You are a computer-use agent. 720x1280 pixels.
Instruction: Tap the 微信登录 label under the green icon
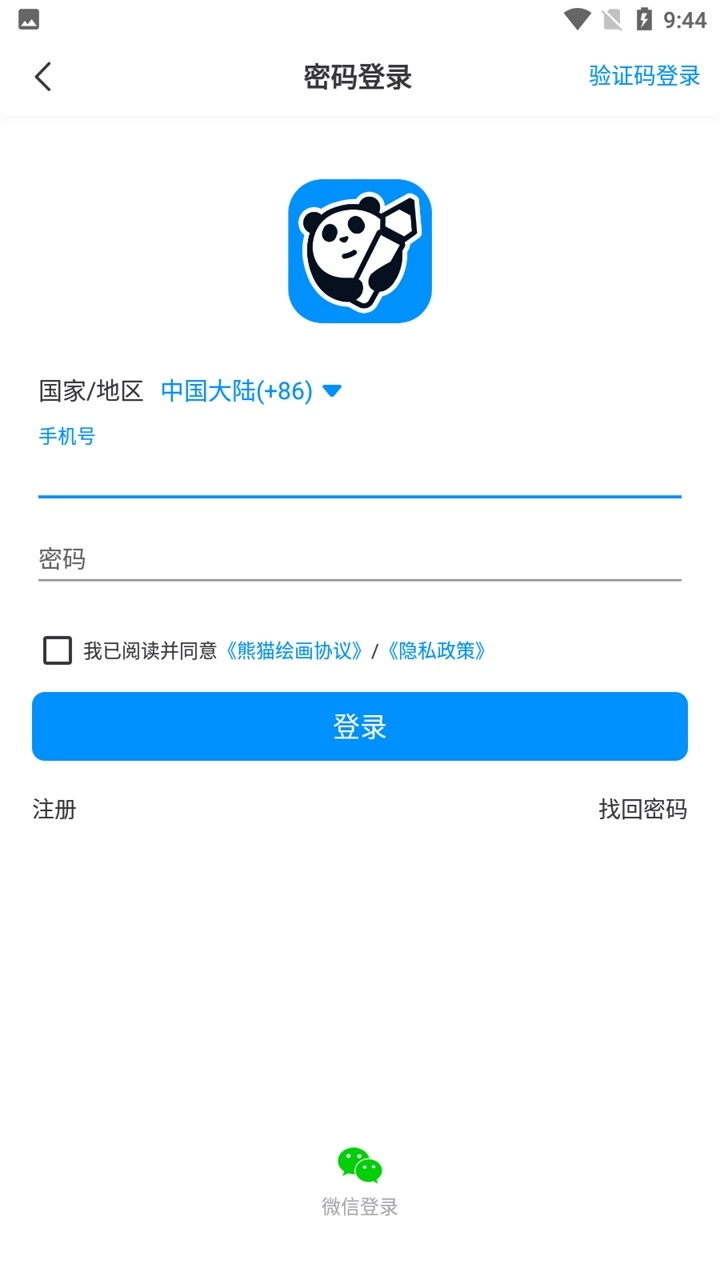pos(360,1207)
